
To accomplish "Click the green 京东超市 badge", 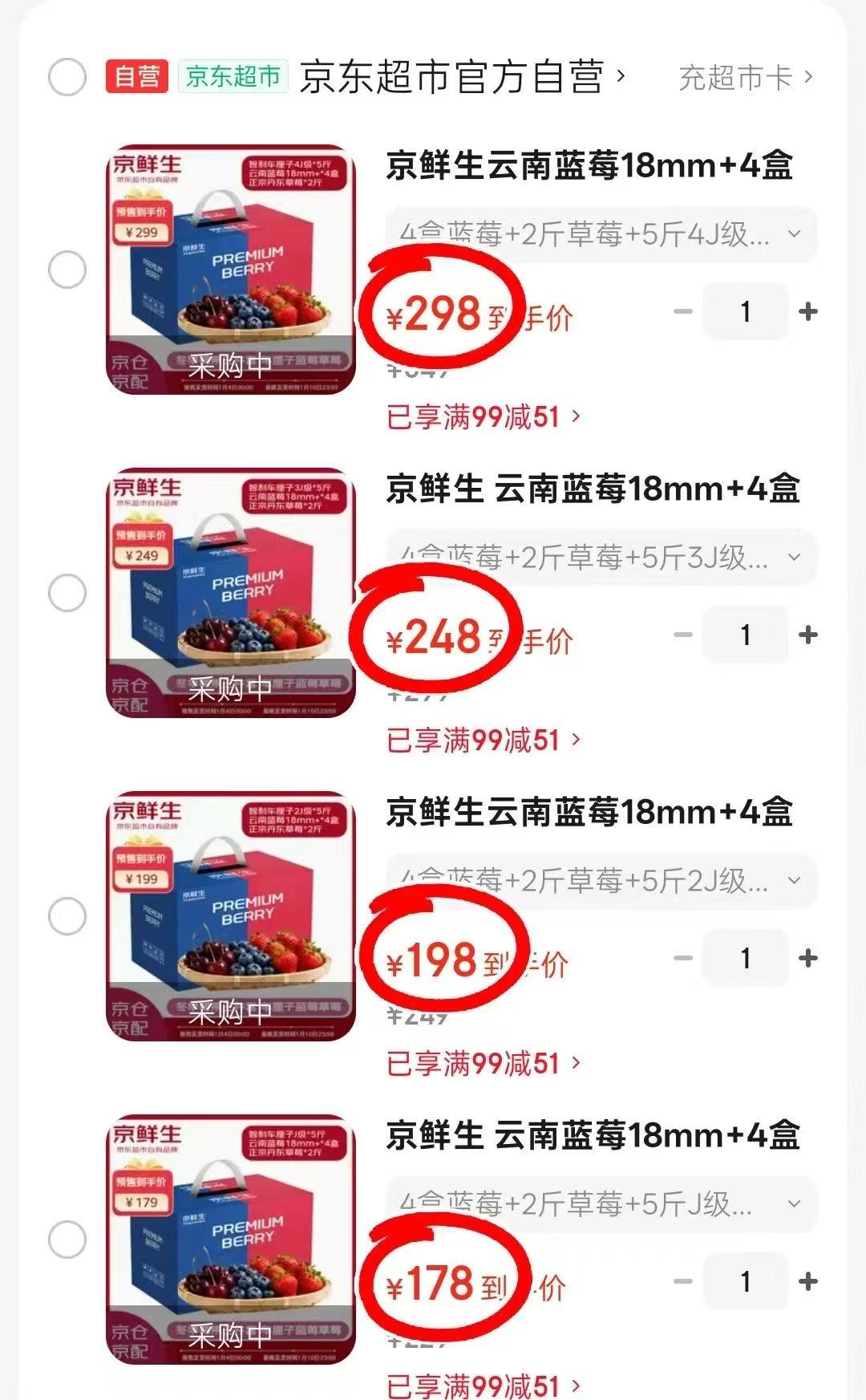I will [x=231, y=77].
